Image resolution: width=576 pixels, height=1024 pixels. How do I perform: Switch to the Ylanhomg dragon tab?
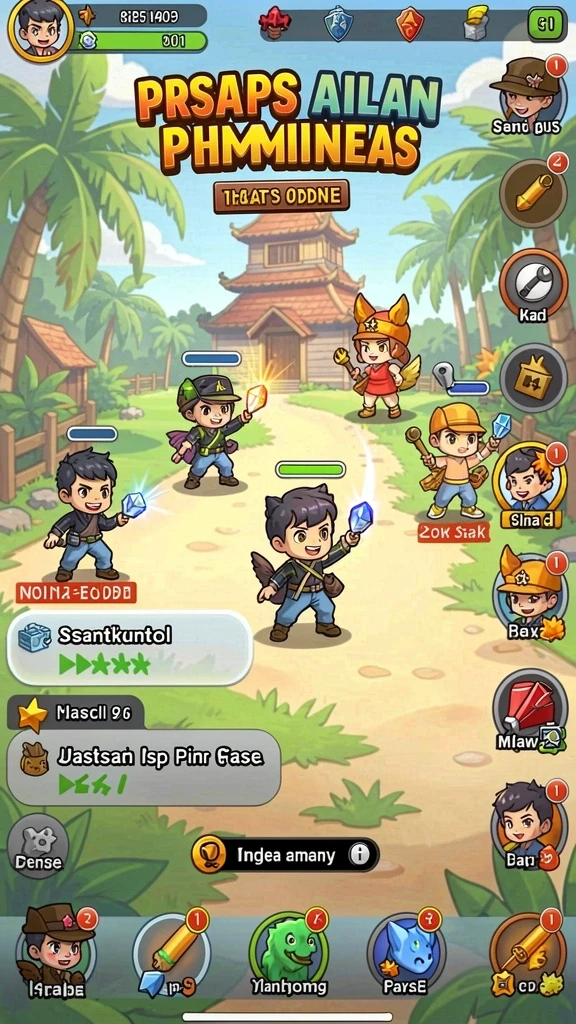(289, 954)
